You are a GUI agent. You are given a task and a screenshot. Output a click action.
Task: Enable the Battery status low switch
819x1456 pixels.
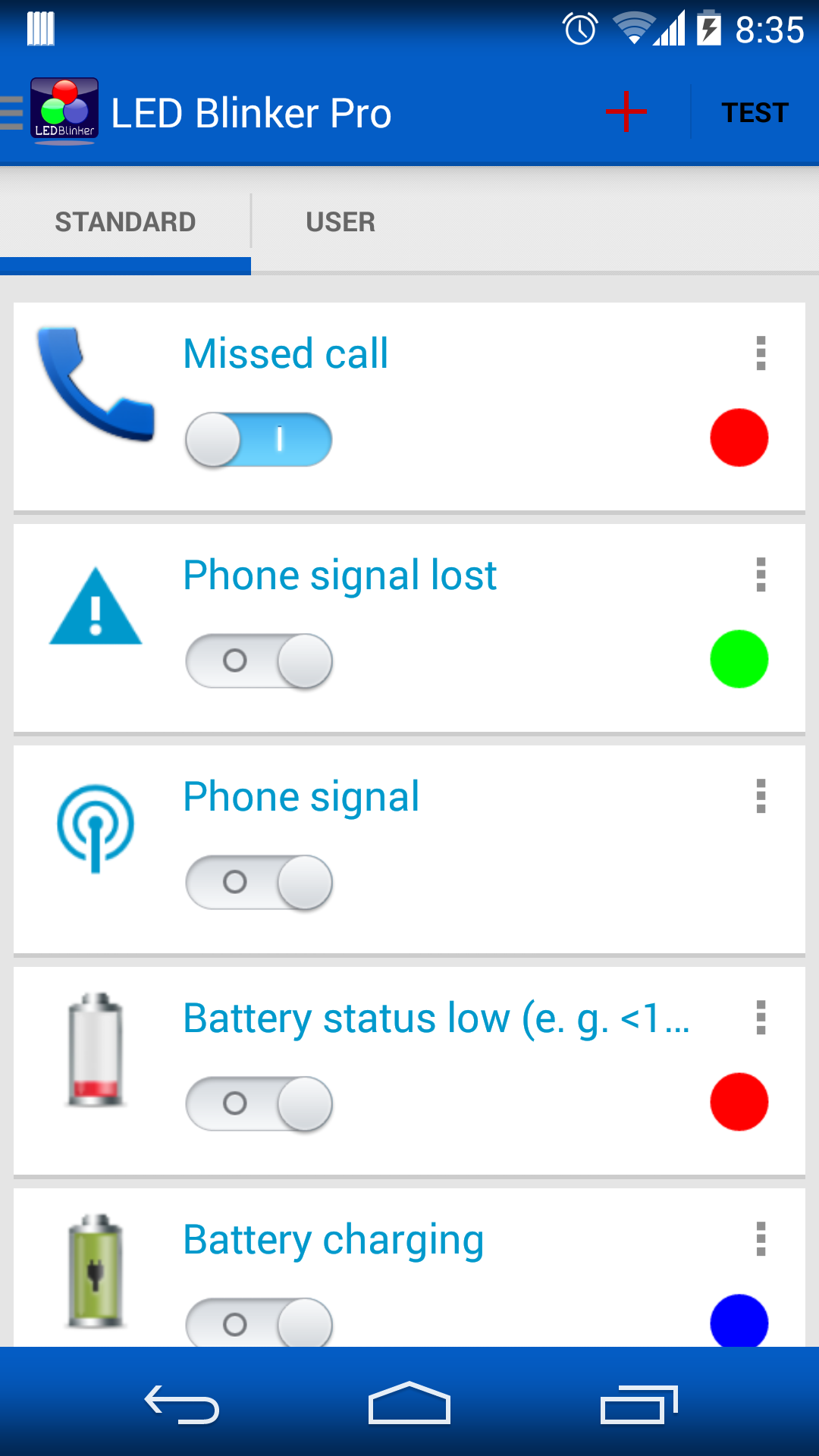point(259,1104)
